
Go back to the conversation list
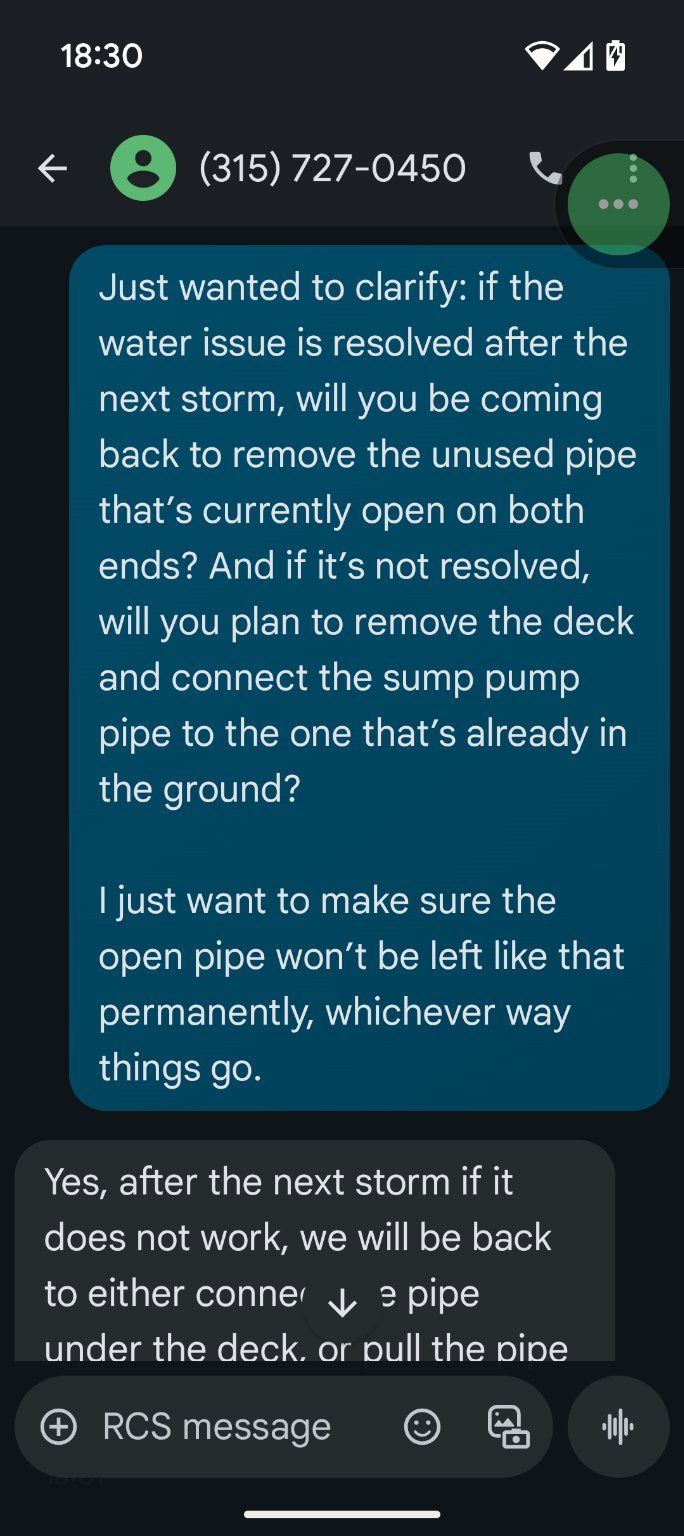point(52,168)
